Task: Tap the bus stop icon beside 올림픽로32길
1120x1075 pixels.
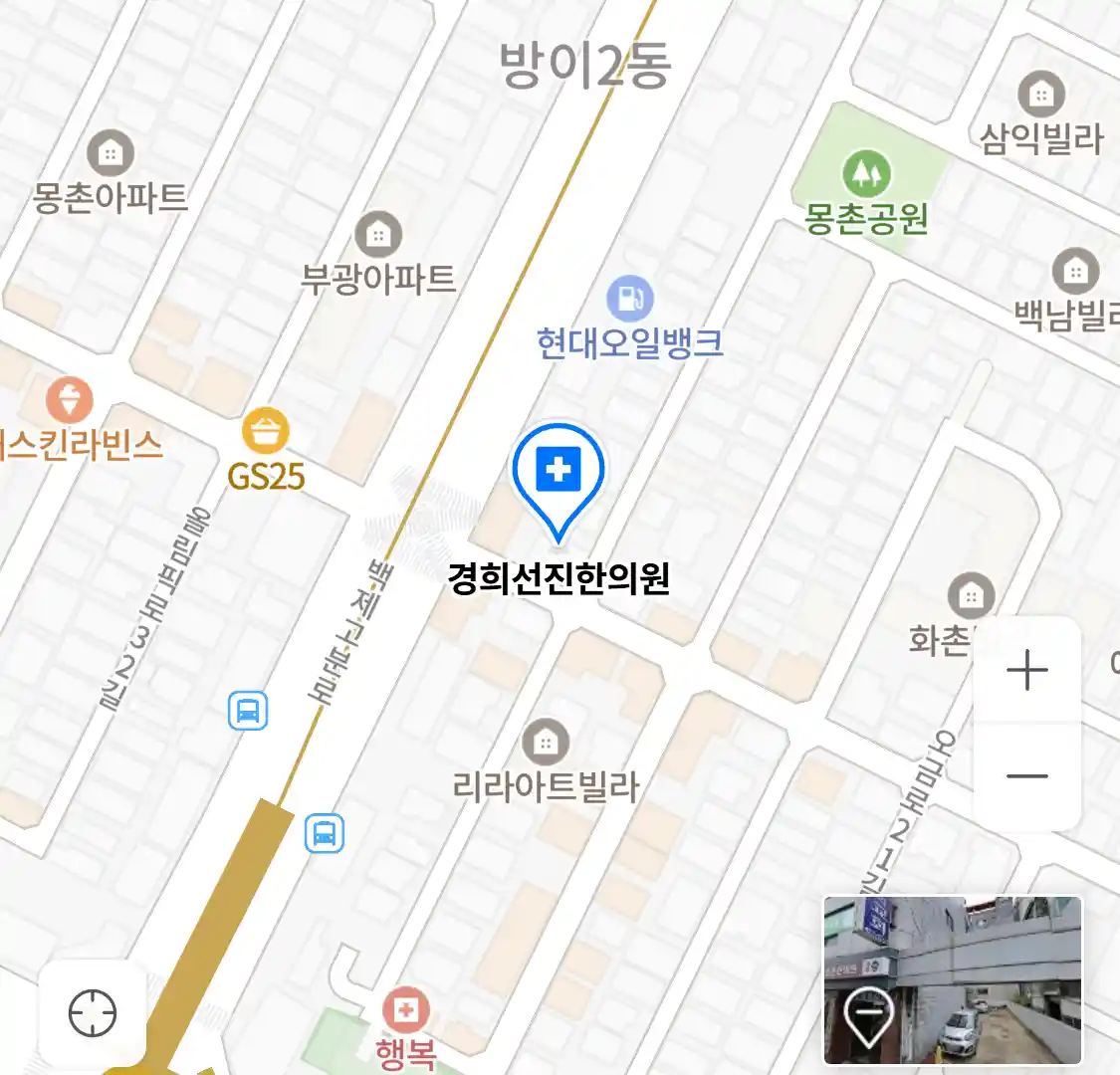Action: [x=248, y=712]
